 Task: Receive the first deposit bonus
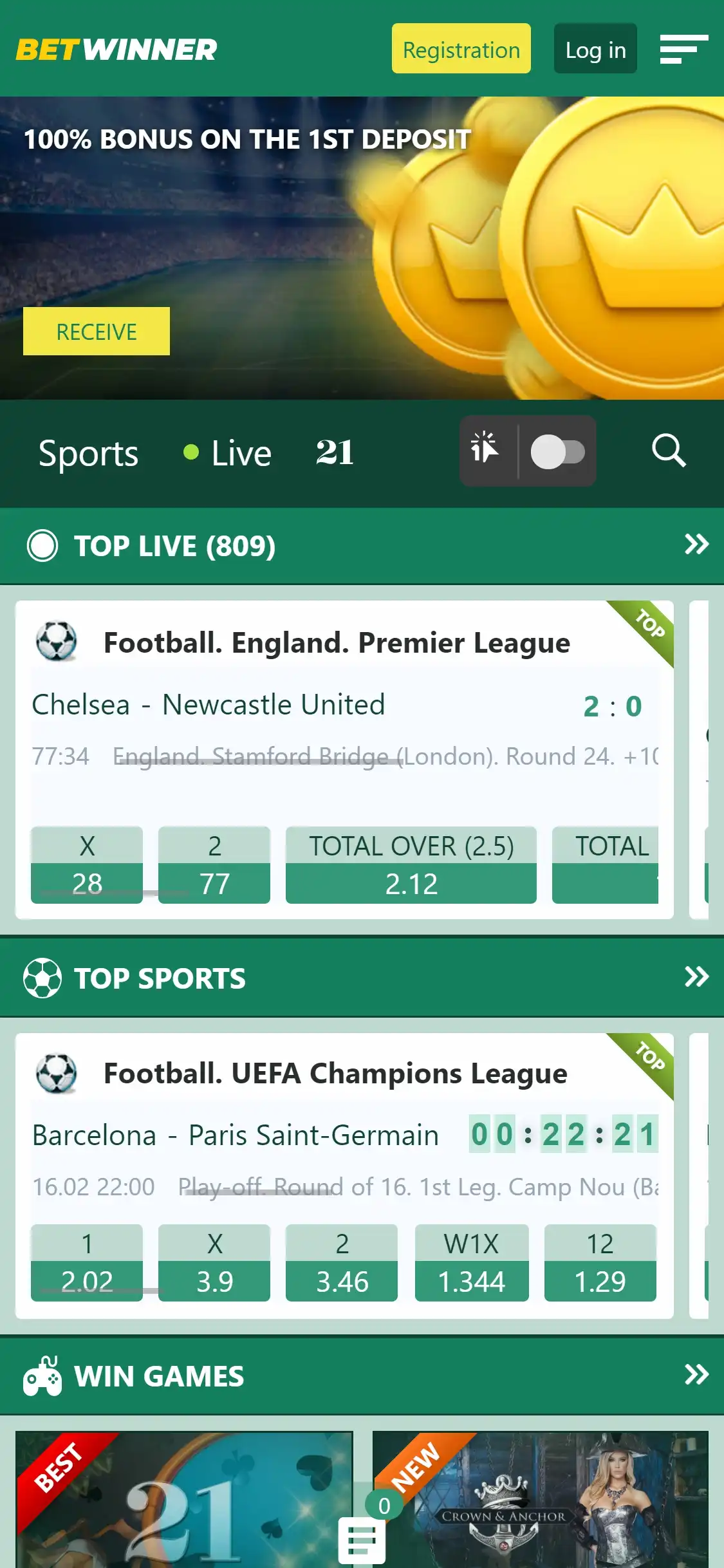[x=97, y=331]
